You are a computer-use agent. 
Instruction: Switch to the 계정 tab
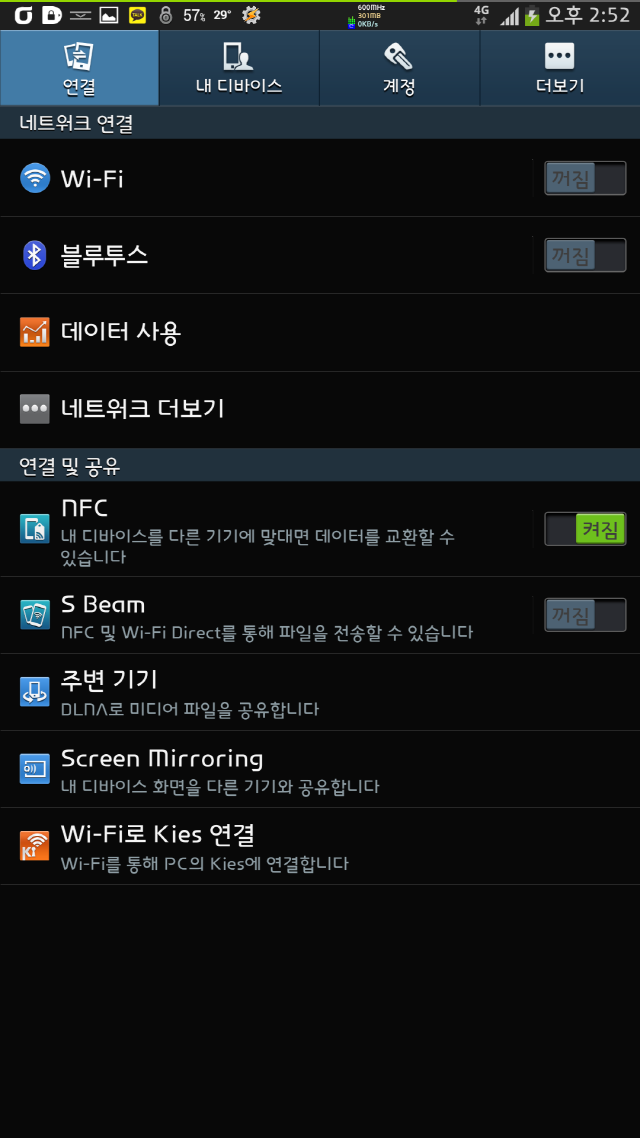[x=399, y=67]
